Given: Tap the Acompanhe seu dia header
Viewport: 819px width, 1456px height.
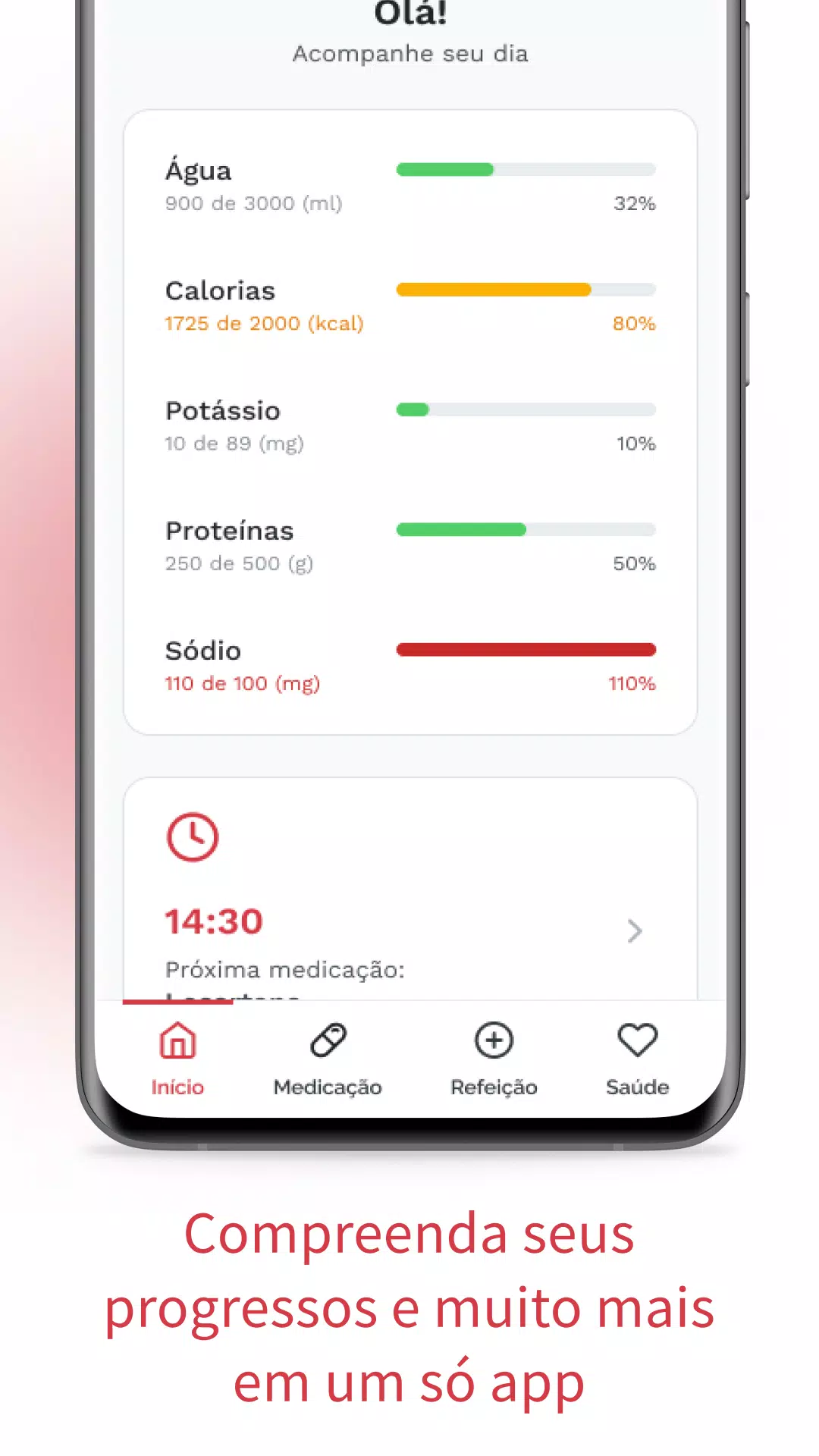Looking at the screenshot, I should click(409, 54).
